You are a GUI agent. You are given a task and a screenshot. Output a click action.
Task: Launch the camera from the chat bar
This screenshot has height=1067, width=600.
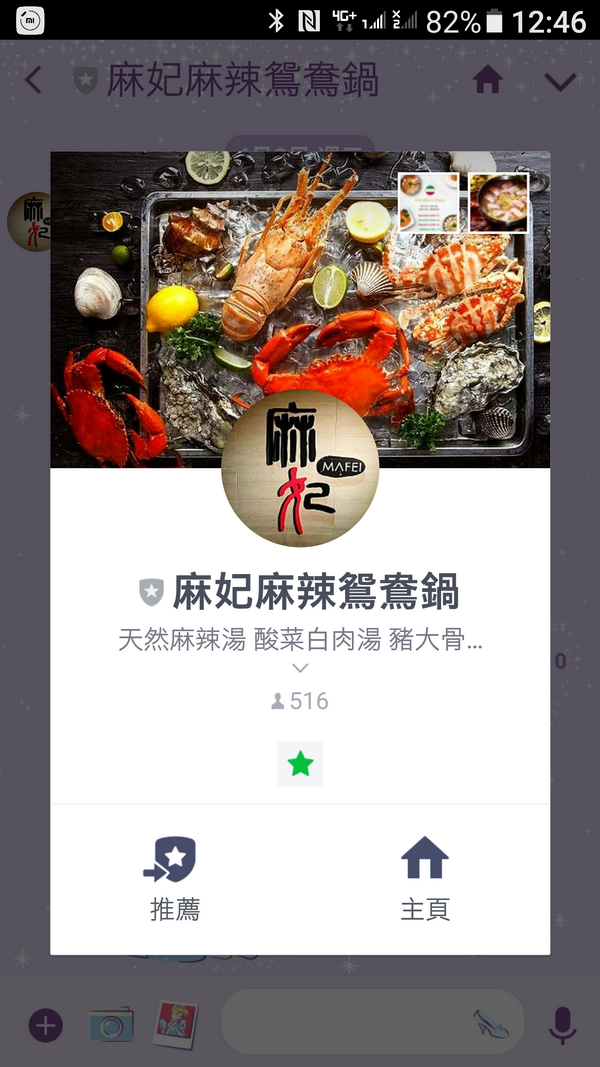pos(110,1024)
